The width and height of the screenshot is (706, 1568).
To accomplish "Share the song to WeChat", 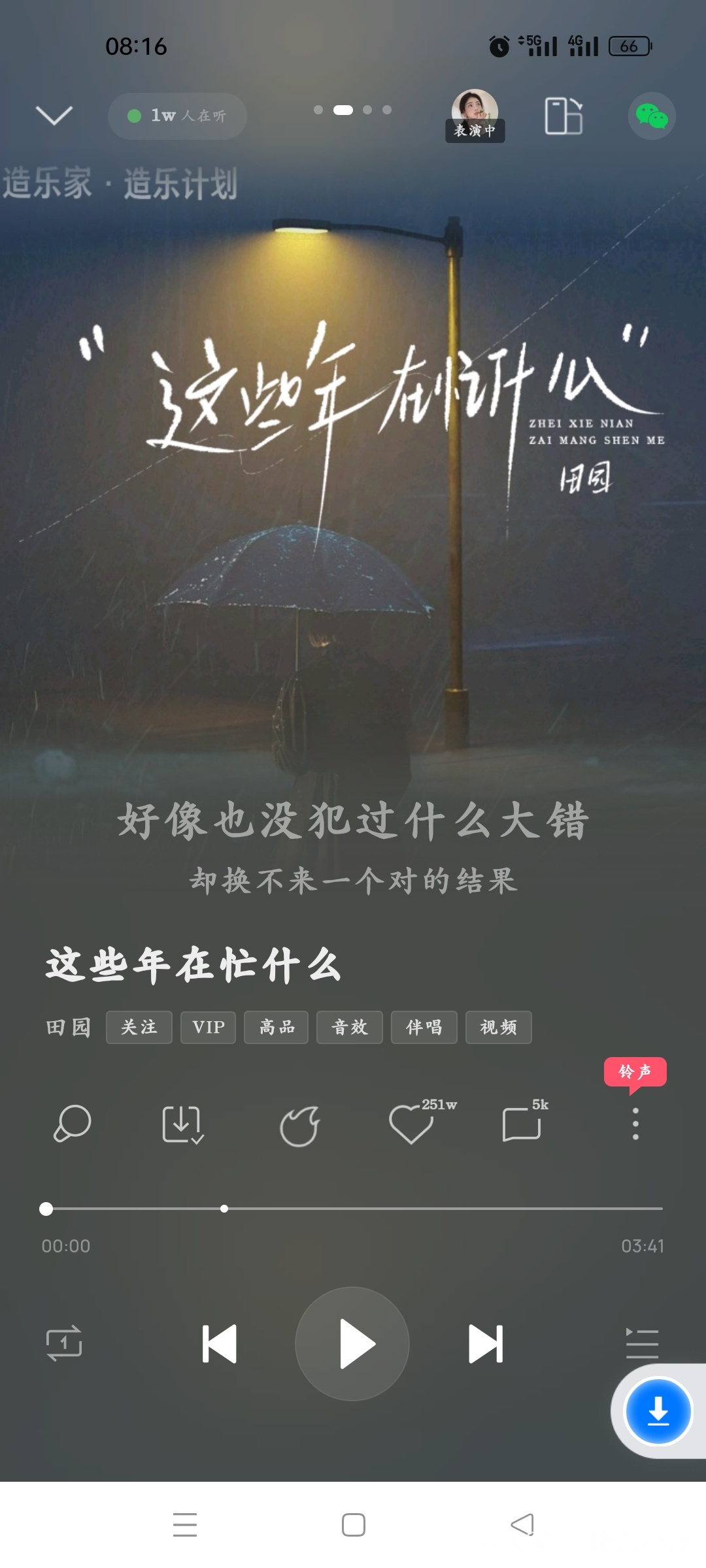I will click(652, 116).
